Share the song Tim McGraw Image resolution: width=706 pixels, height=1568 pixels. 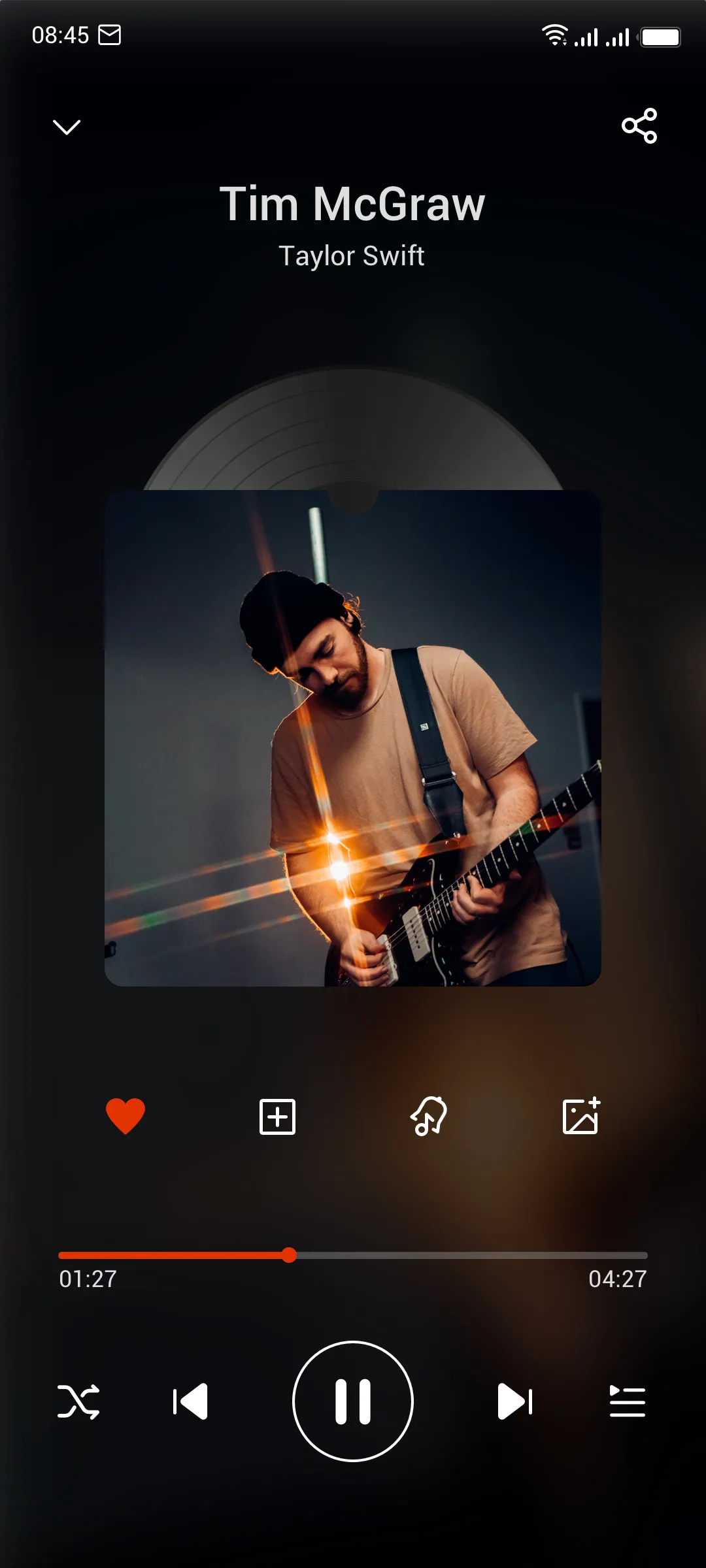(x=639, y=126)
